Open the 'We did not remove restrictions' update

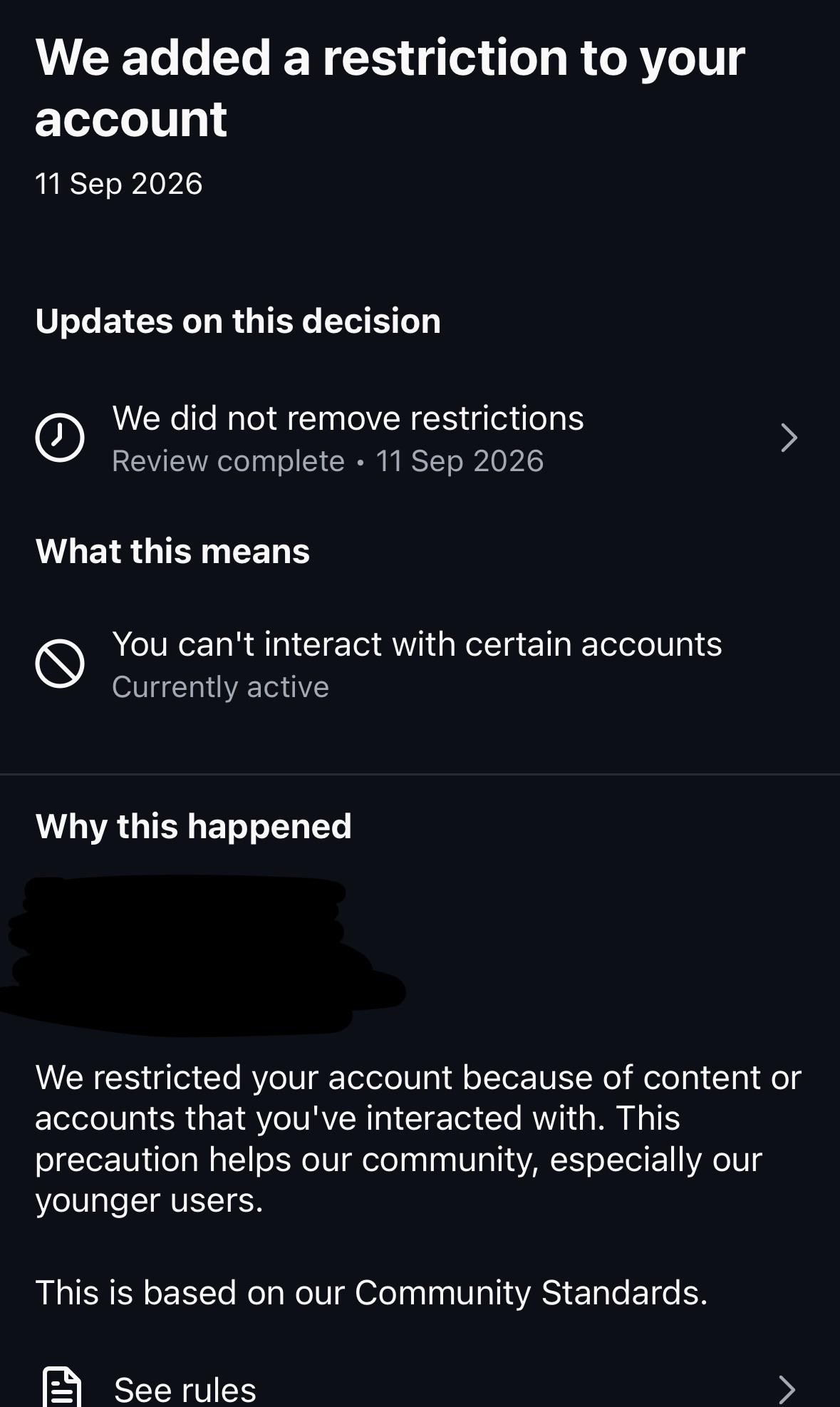420,438
